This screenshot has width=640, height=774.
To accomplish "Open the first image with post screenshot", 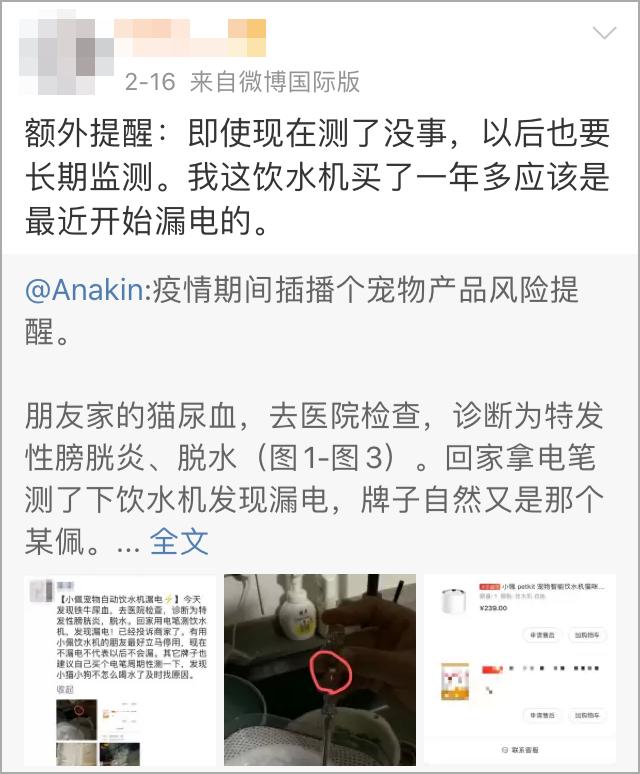I will tap(119, 670).
